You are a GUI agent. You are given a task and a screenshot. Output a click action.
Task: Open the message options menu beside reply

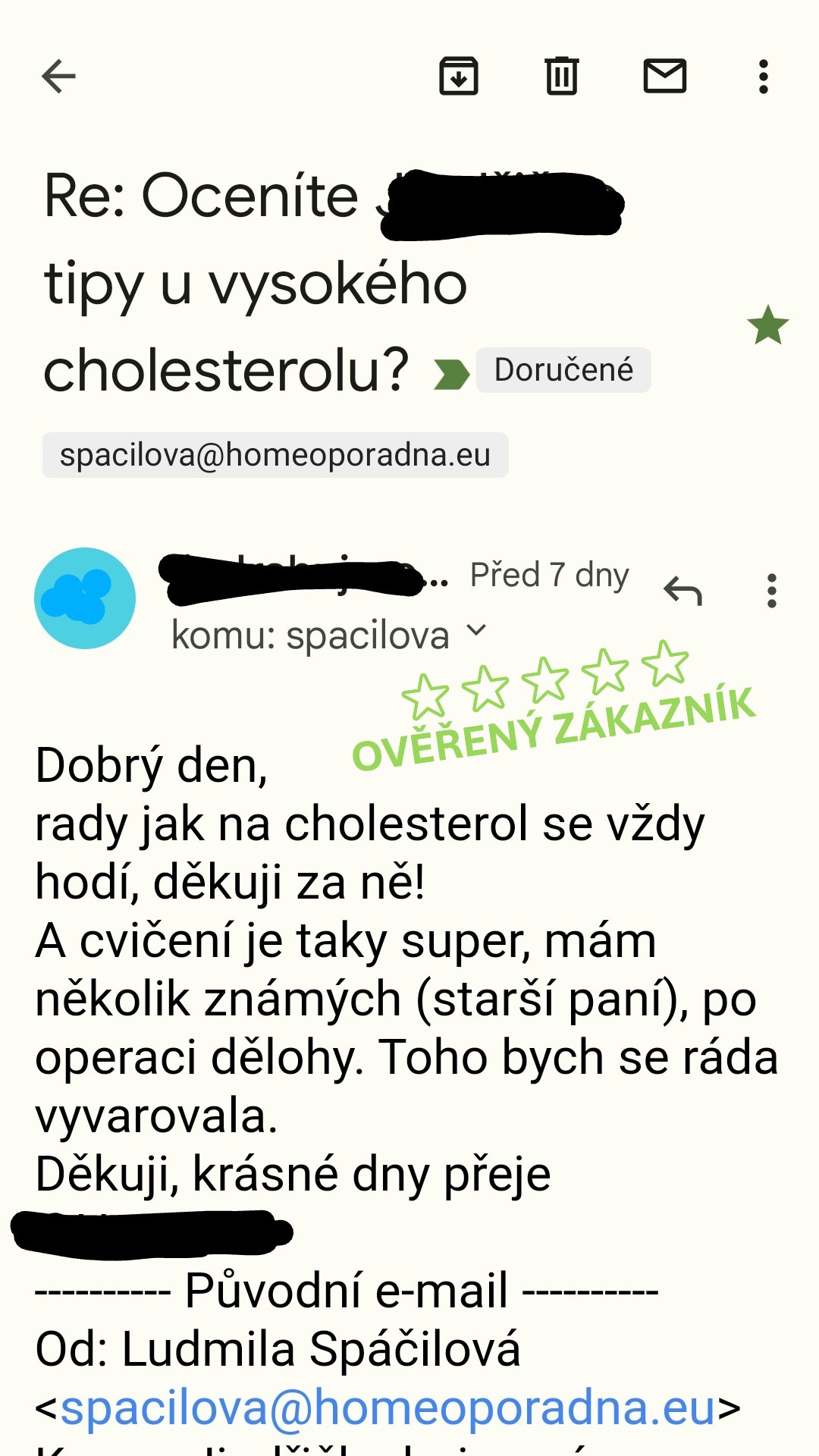tap(771, 591)
